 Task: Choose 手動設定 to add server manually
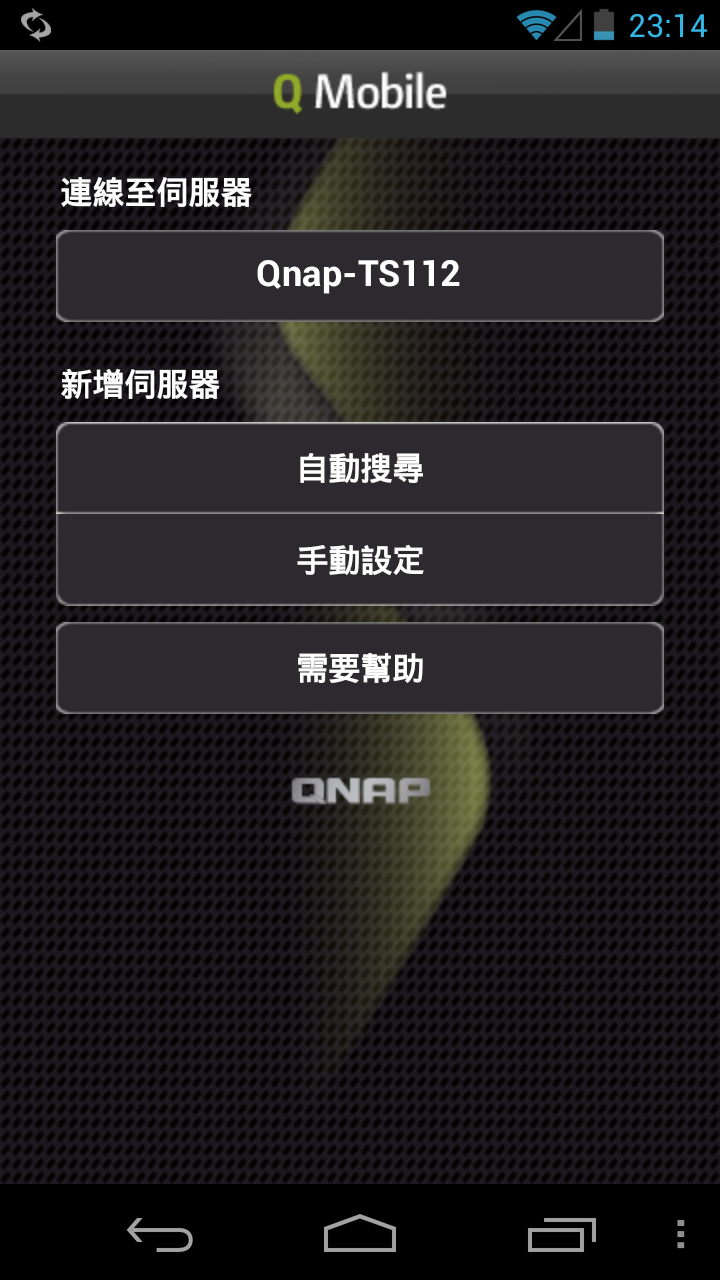[360, 560]
